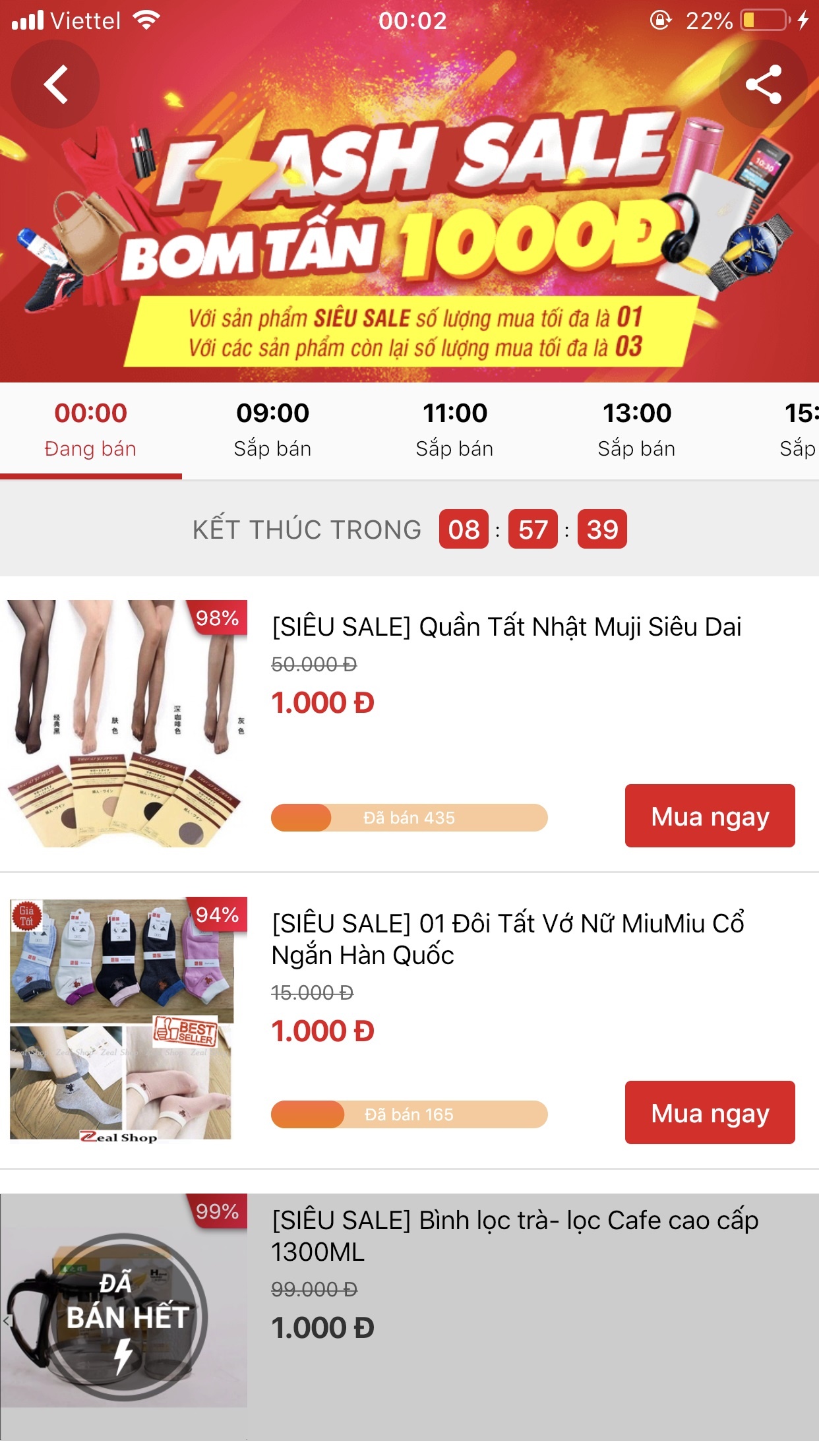This screenshot has width=819, height=1456.
Task: Open the share icon at top right
Action: pos(764,84)
